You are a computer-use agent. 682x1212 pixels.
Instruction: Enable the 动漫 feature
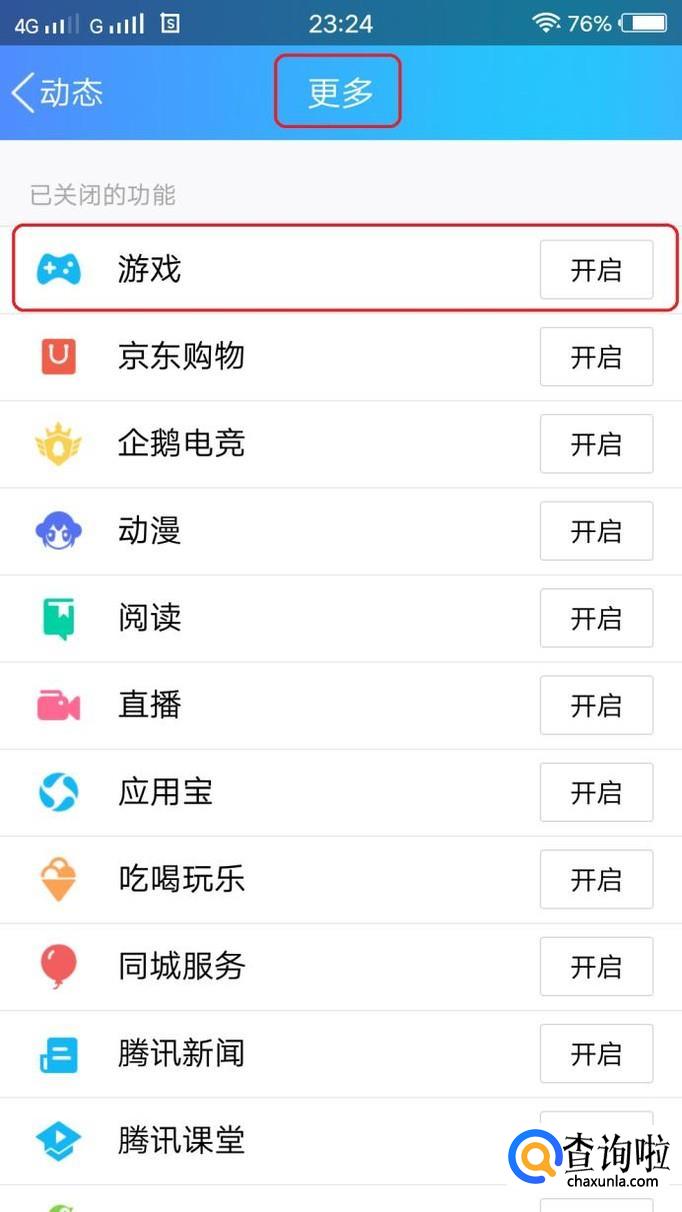pos(596,531)
